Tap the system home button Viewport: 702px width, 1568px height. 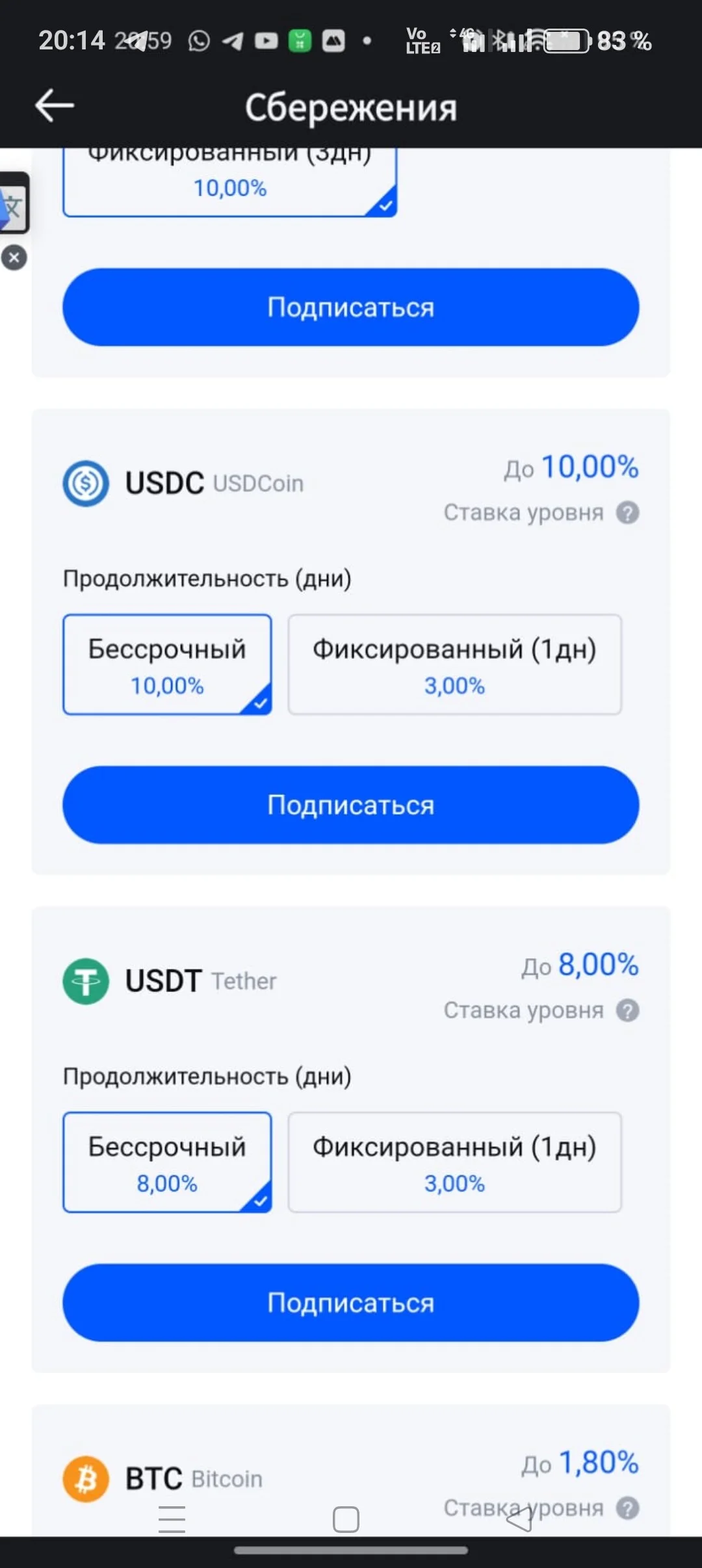[x=346, y=1519]
